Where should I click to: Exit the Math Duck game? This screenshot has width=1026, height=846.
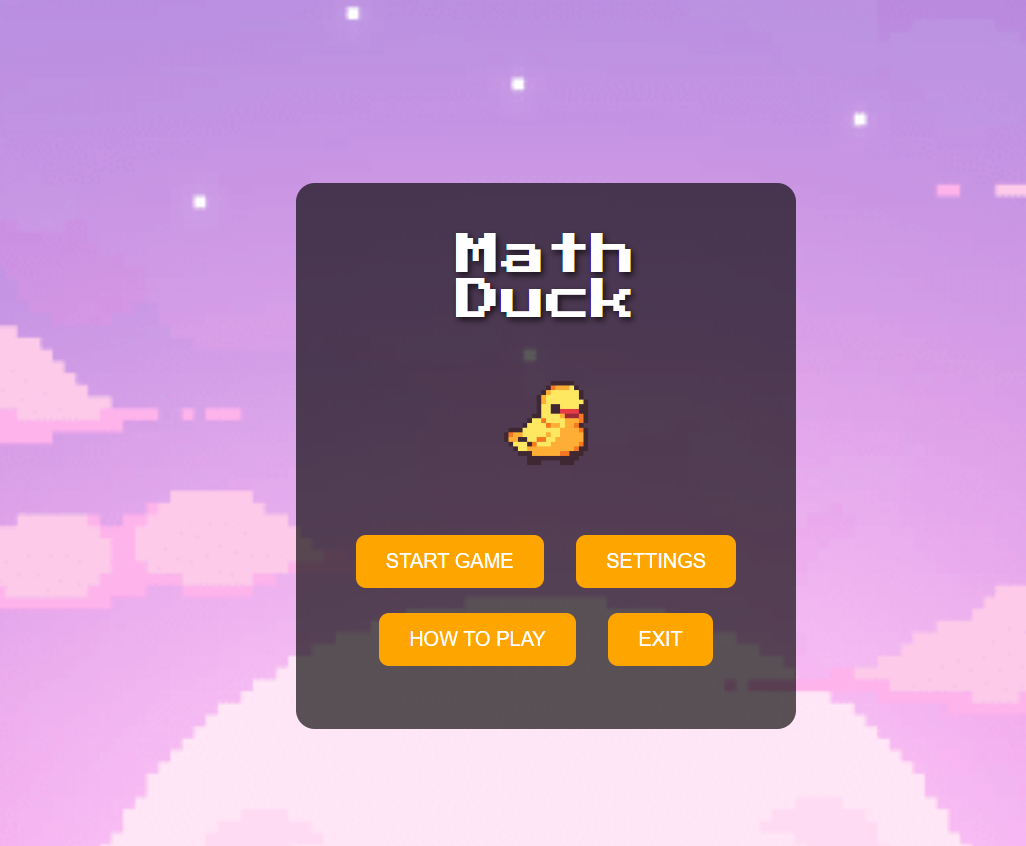660,639
